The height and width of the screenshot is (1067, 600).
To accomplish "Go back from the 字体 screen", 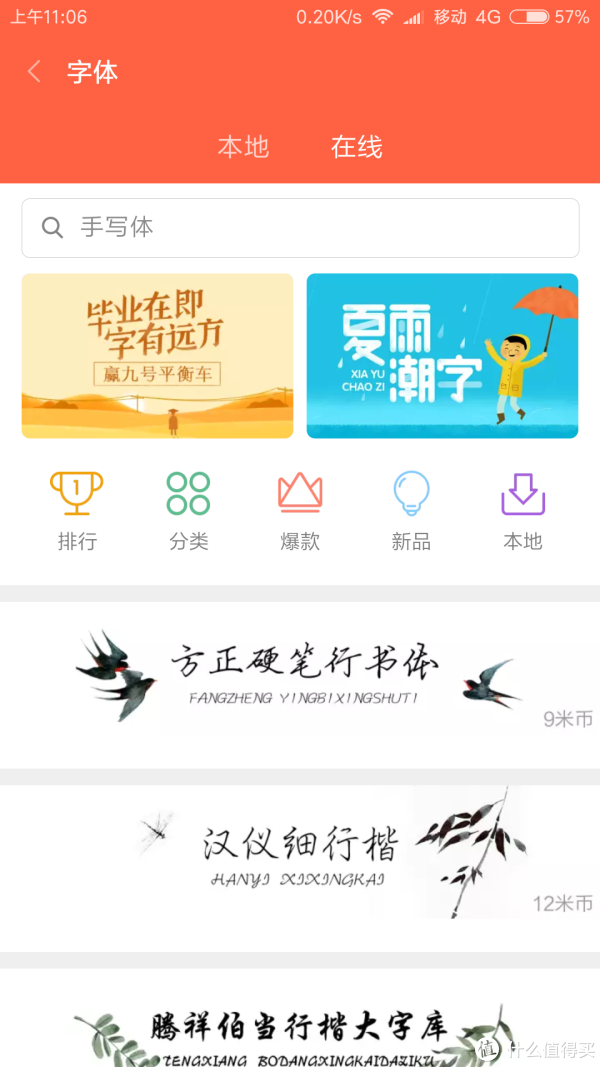I will coord(34,72).
